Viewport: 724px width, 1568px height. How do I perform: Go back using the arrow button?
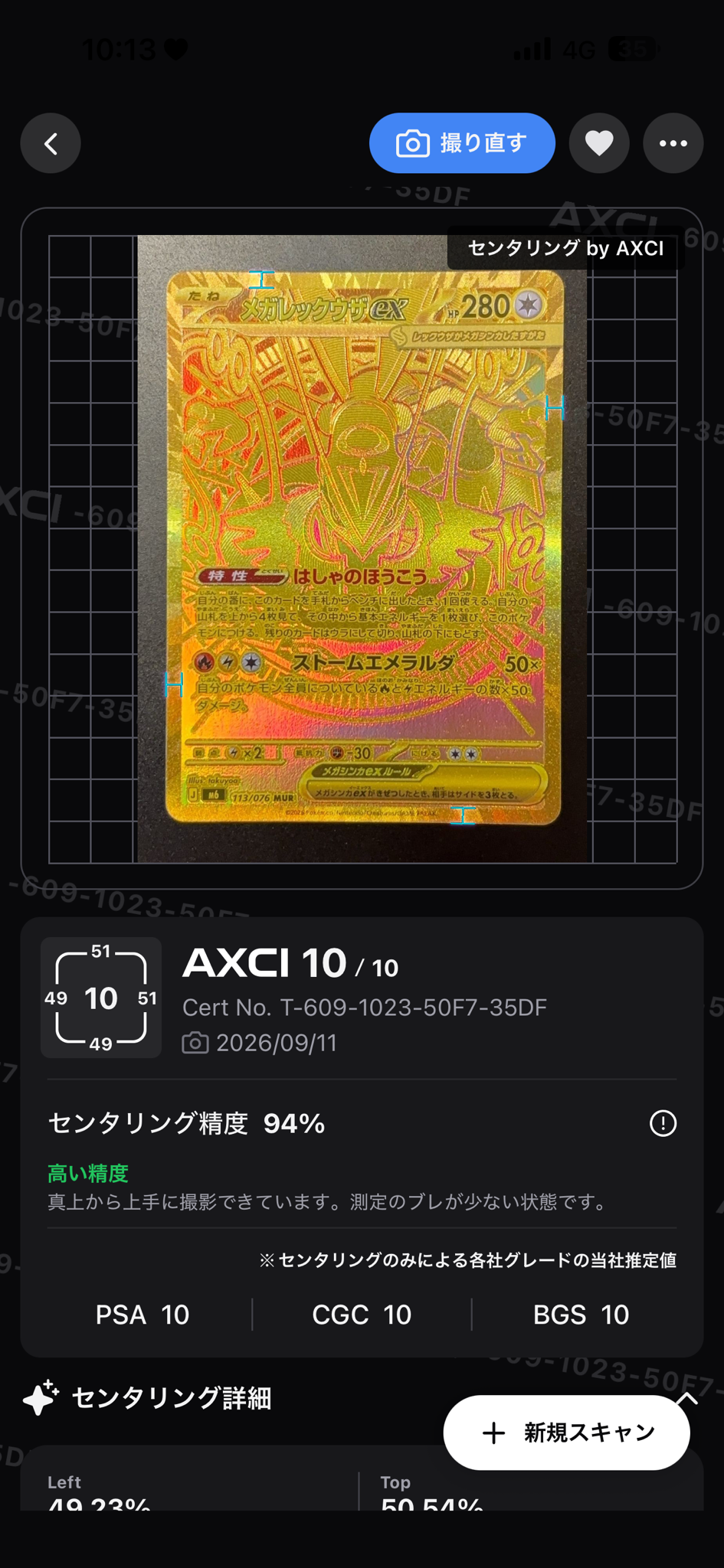tap(51, 143)
